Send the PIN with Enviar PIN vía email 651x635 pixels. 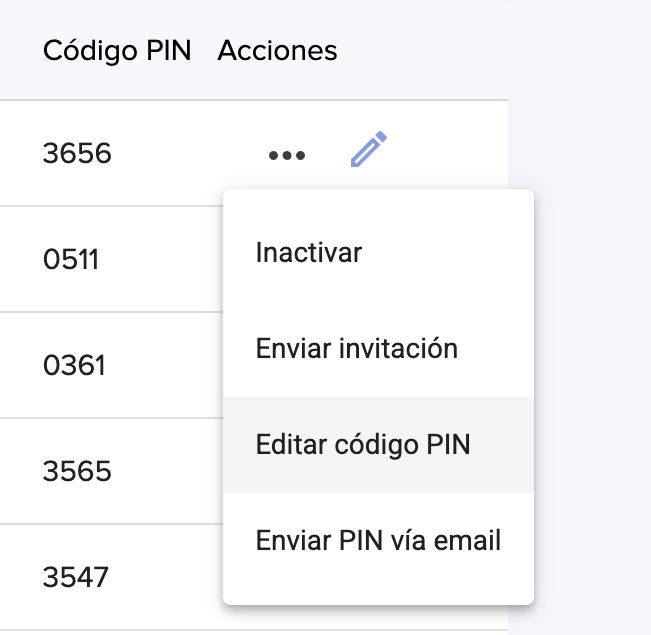click(378, 541)
